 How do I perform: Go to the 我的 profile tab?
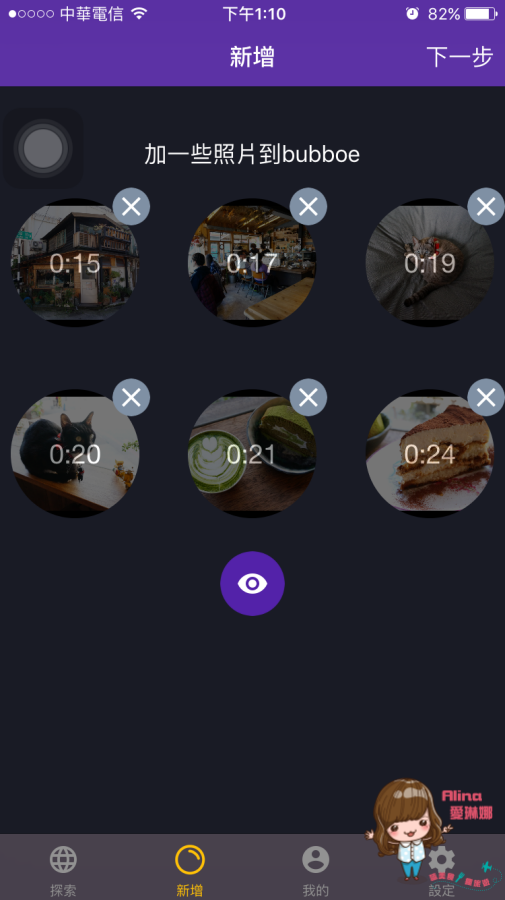coord(316,870)
